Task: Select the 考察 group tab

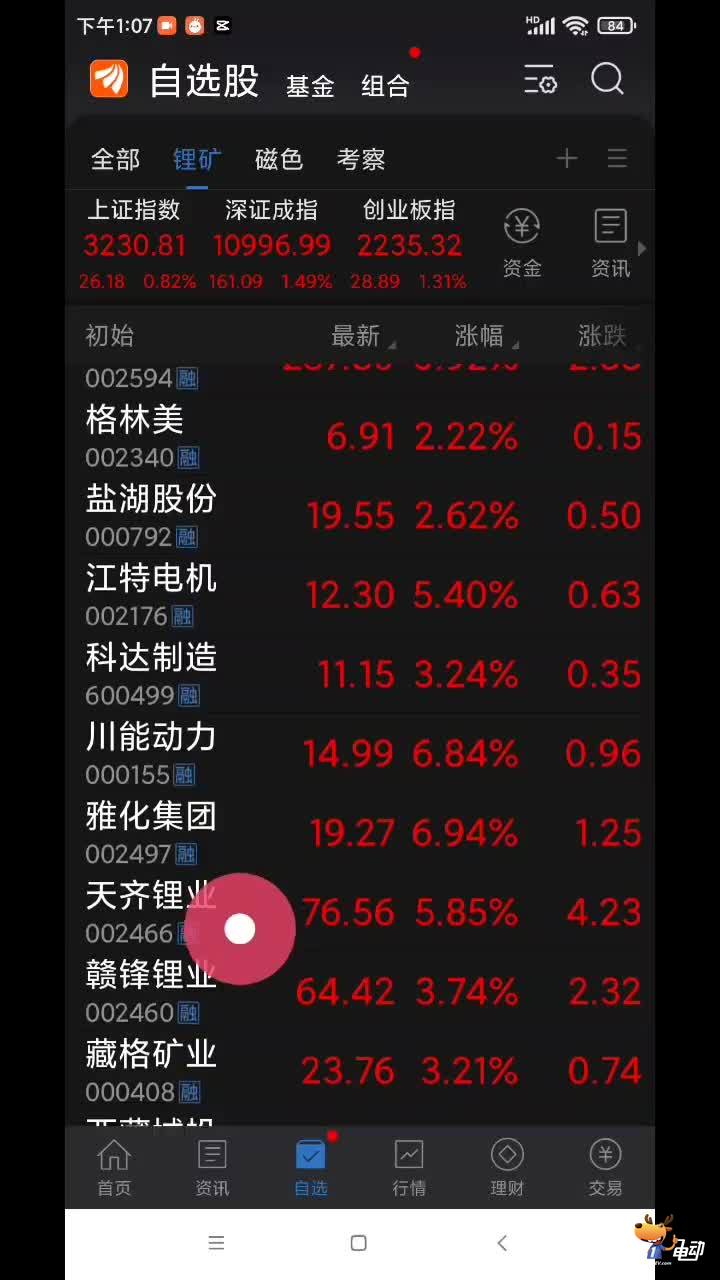Action: 361,159
